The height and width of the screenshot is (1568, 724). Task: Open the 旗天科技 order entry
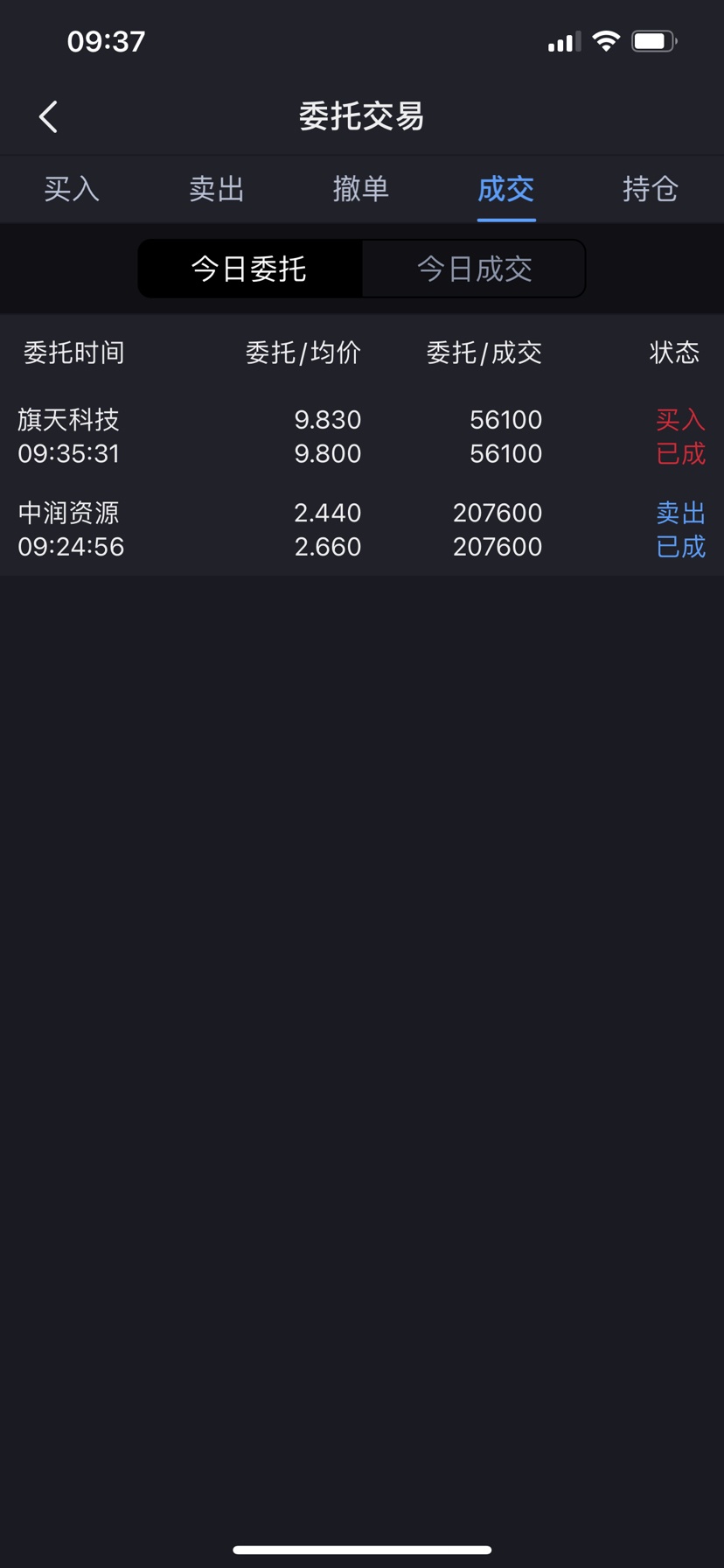coord(362,437)
